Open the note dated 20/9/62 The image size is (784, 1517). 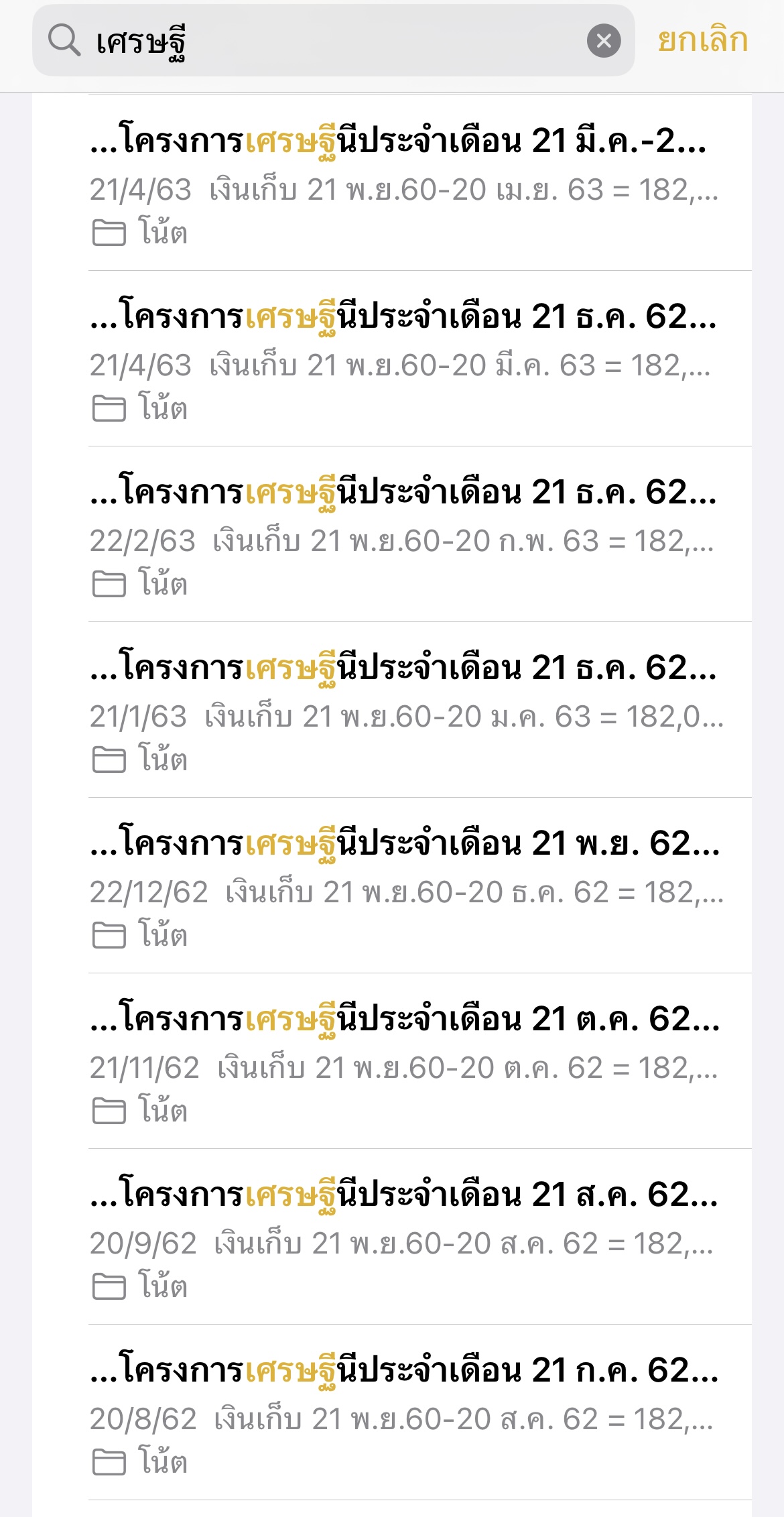(x=419, y=1237)
